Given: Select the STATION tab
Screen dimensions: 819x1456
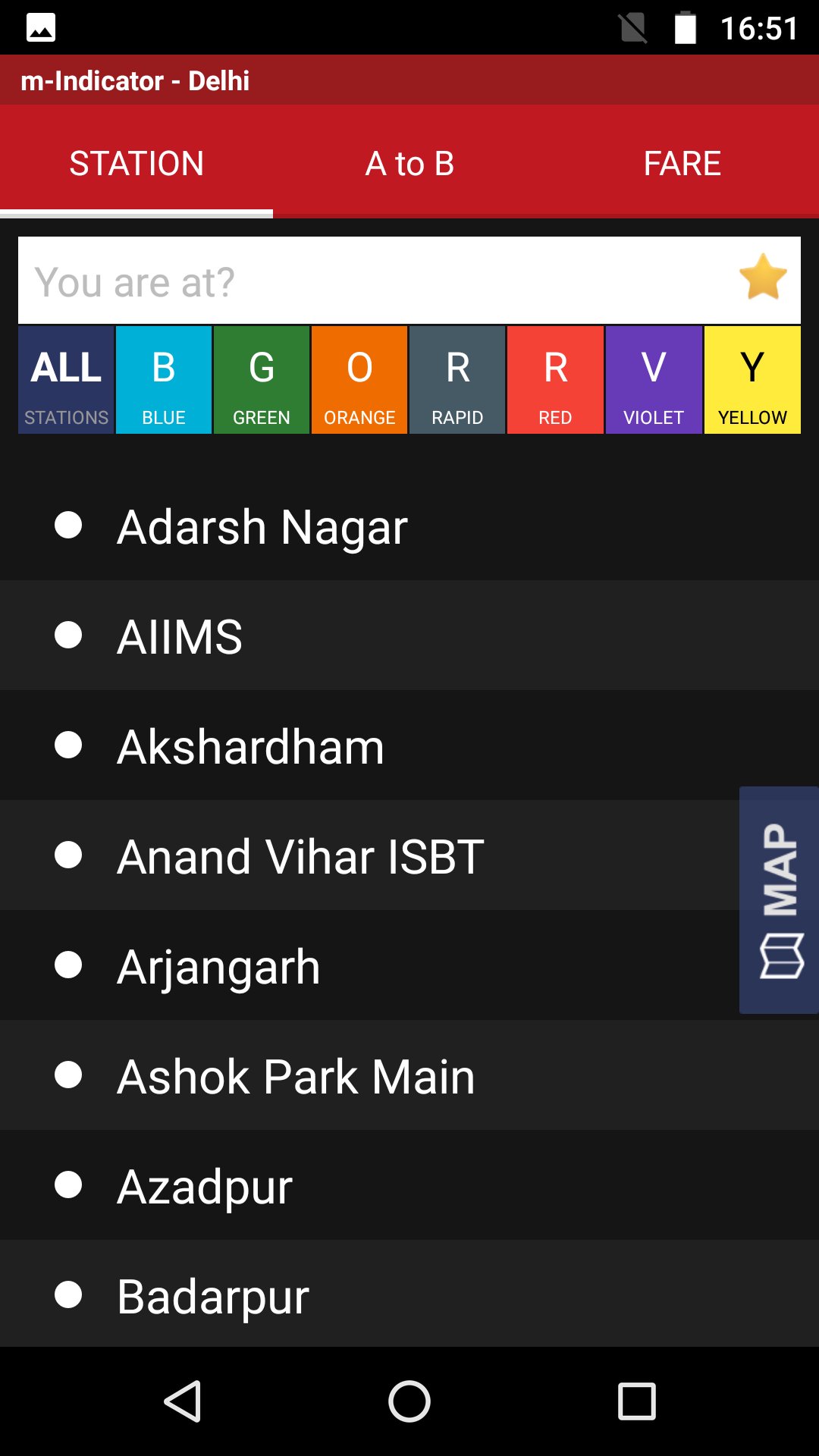Looking at the screenshot, I should [136, 163].
